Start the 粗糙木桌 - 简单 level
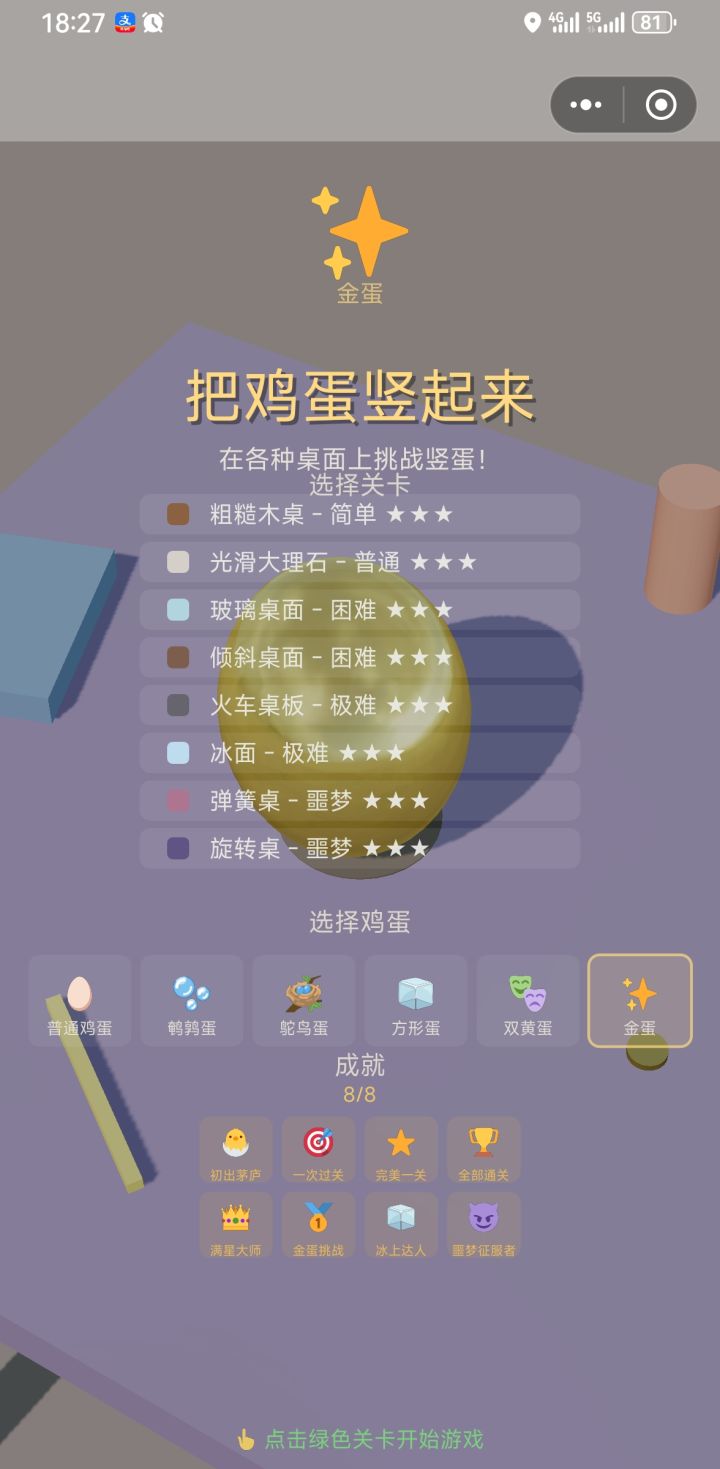Screen dimensions: 720x1469 (x=360, y=514)
